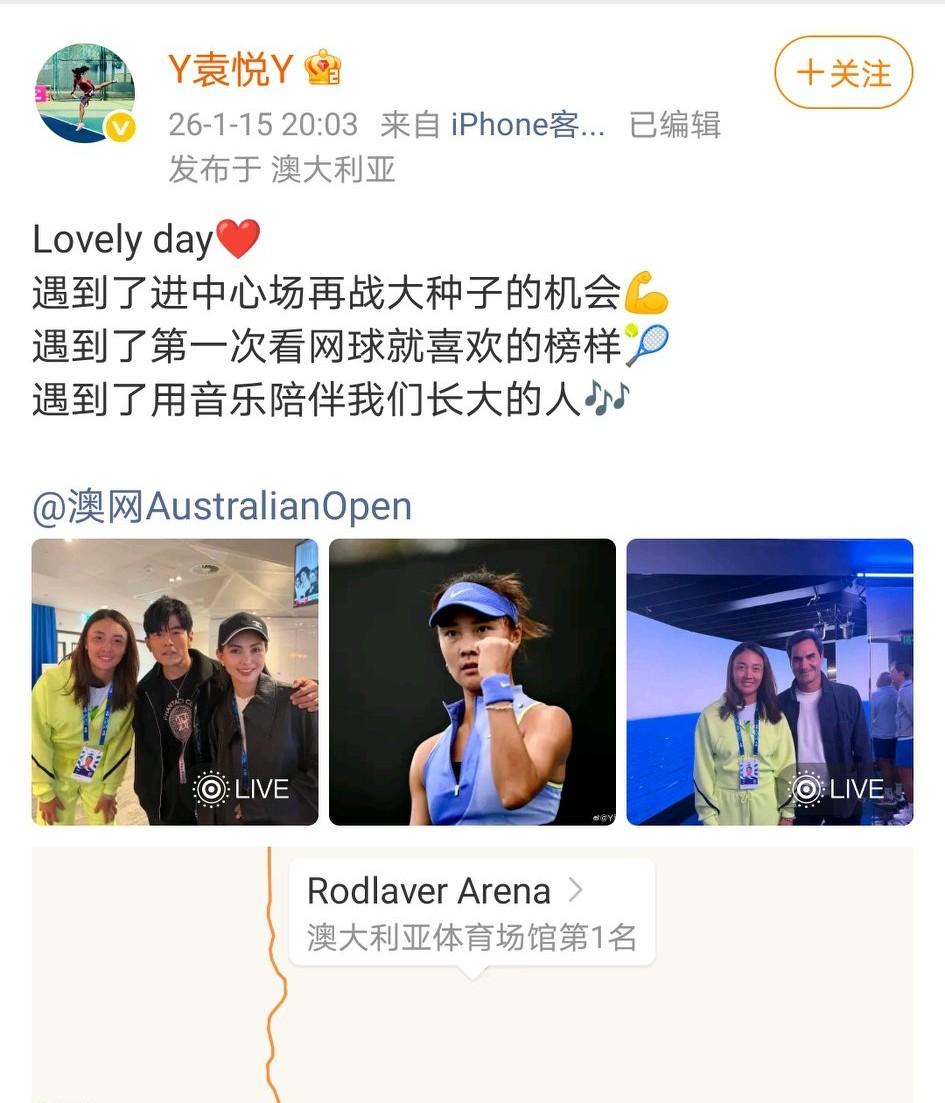Click the LIVE photo icon on Federer picture
The width and height of the screenshot is (945, 1103).
coord(806,788)
